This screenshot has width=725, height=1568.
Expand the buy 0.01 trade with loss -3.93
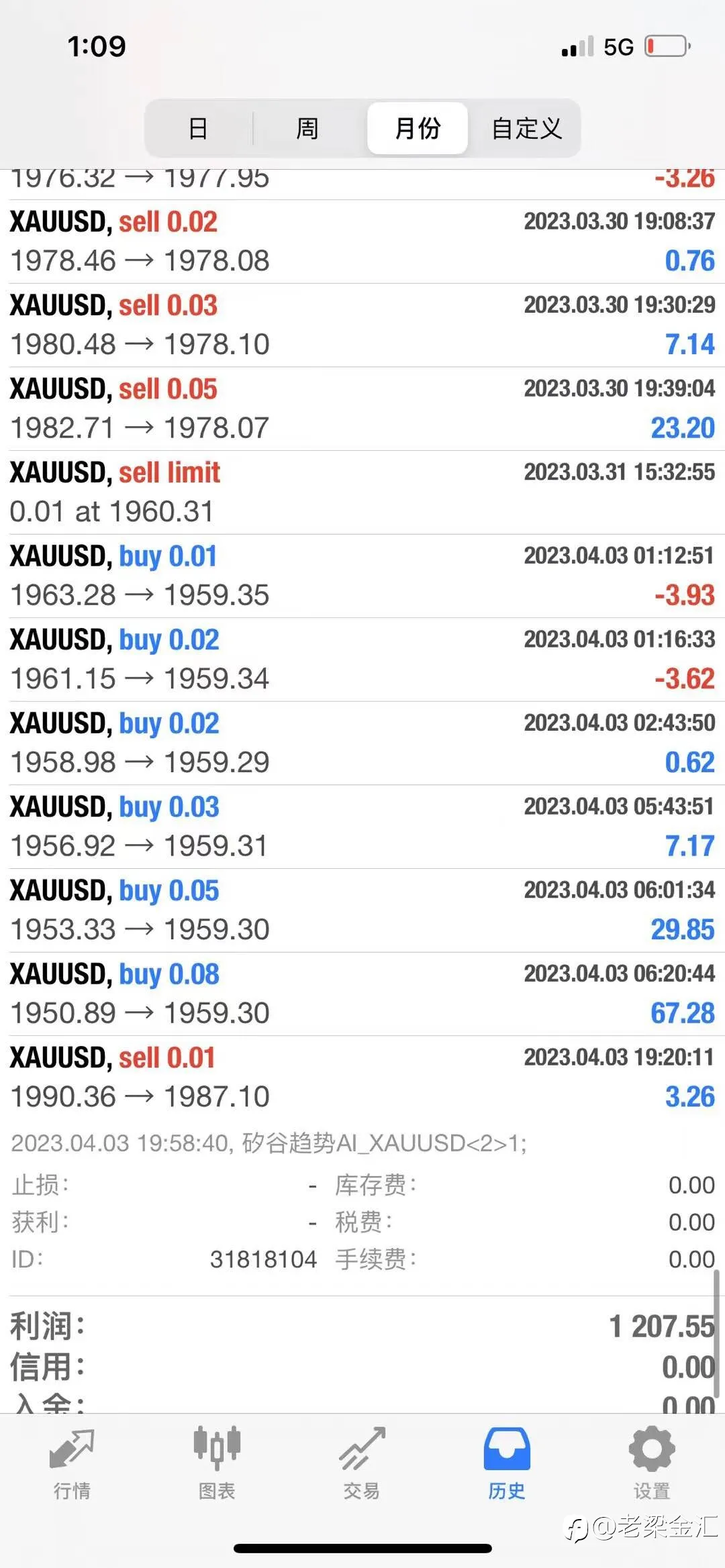click(x=362, y=576)
